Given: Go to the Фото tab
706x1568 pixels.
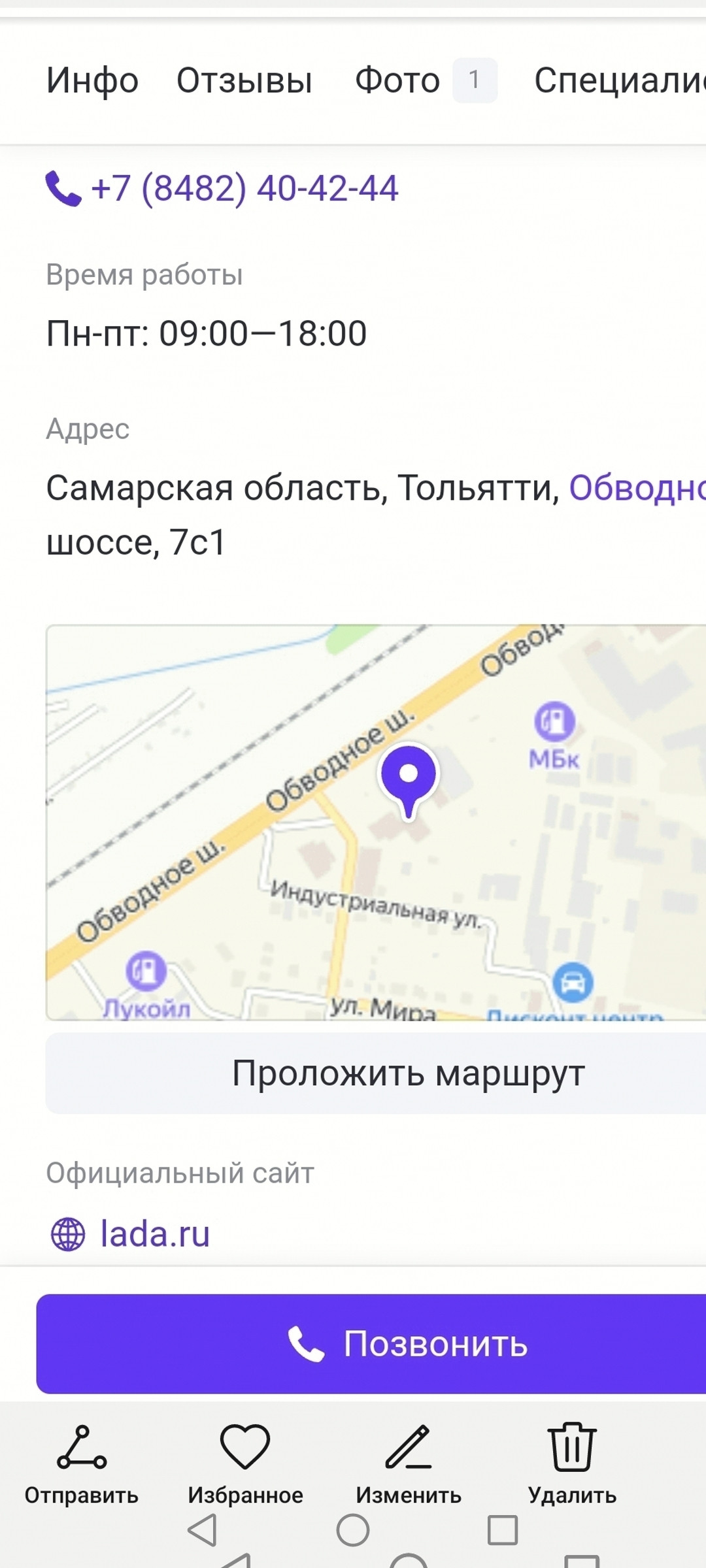Looking at the screenshot, I should point(426,80).
